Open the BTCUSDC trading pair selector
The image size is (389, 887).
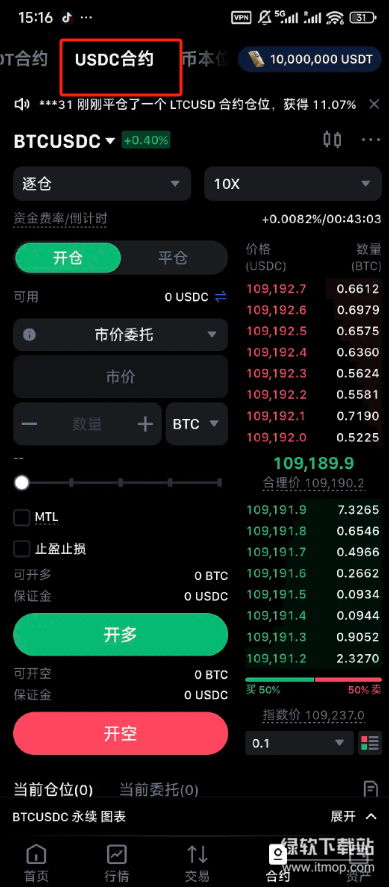tap(64, 141)
